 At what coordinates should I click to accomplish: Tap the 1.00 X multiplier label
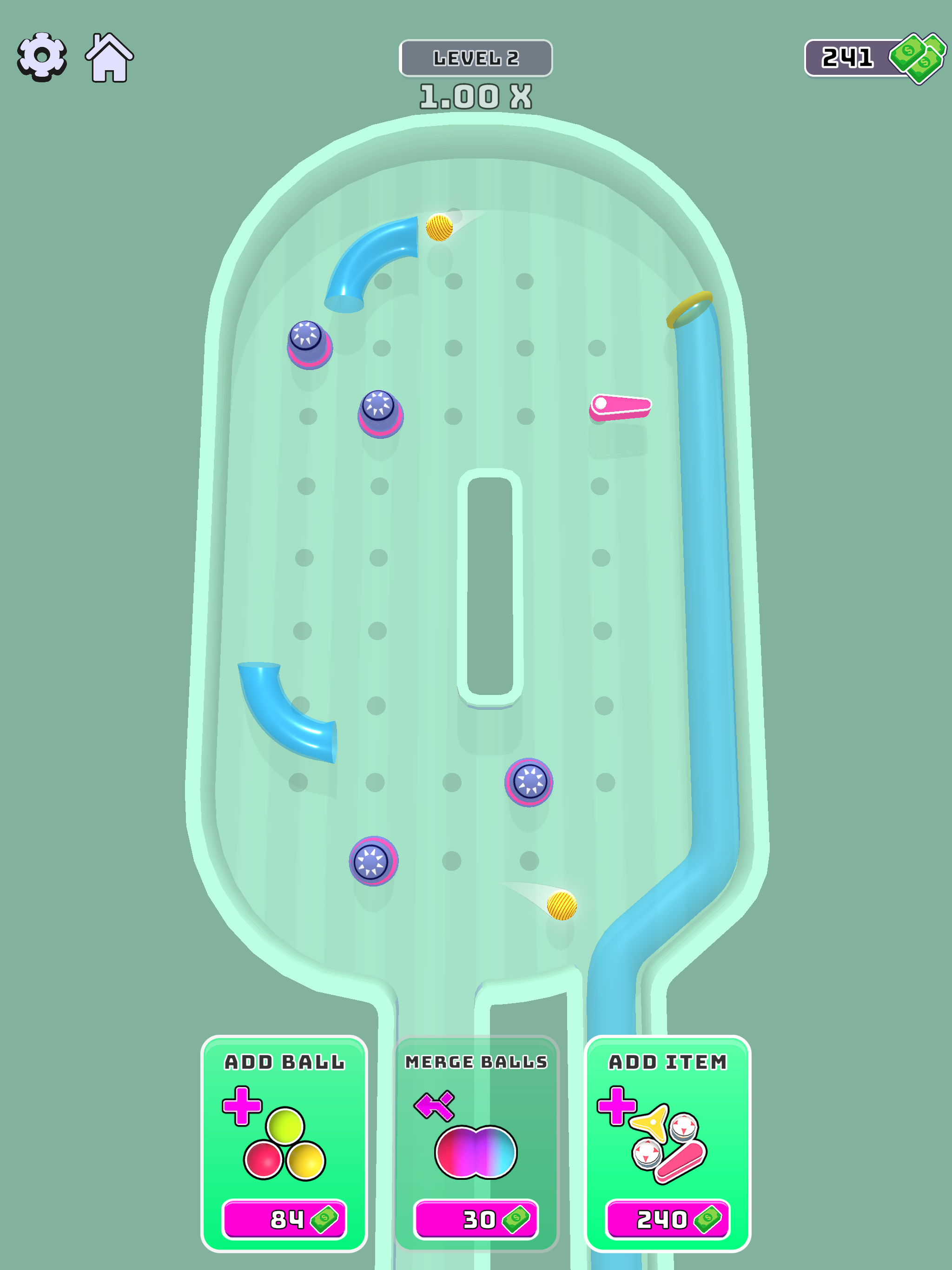coord(476,96)
